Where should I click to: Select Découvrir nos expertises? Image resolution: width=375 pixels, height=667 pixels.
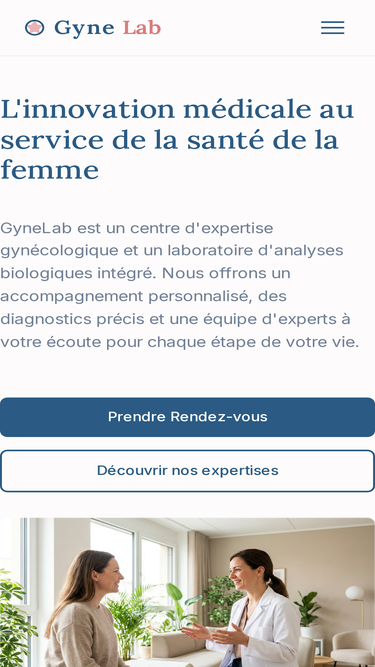pyautogui.click(x=188, y=471)
